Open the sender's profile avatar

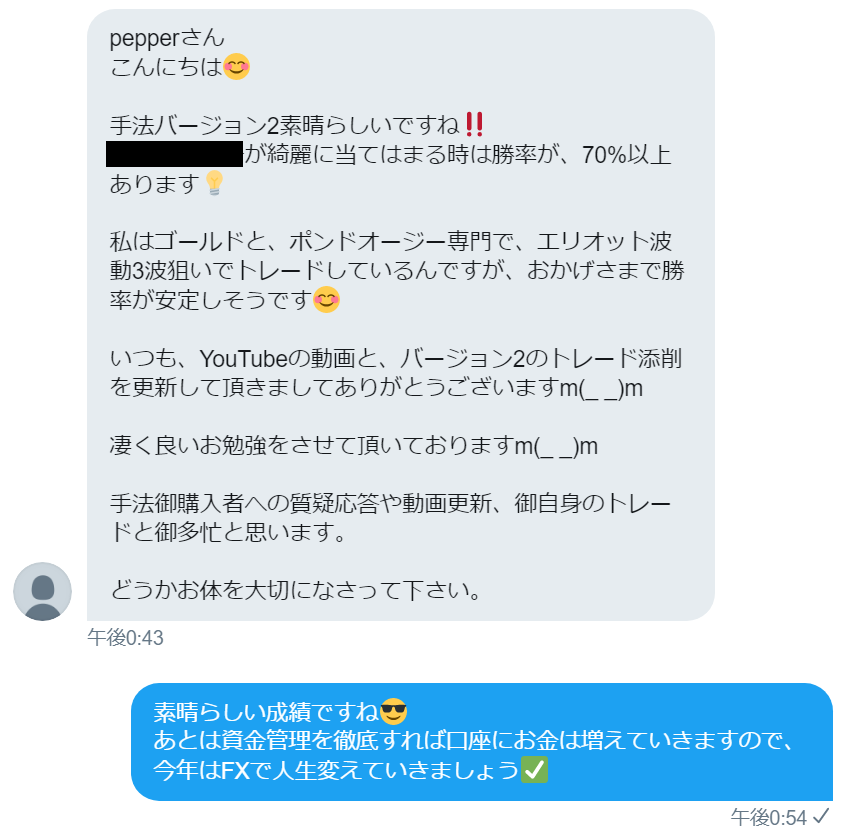[42, 591]
